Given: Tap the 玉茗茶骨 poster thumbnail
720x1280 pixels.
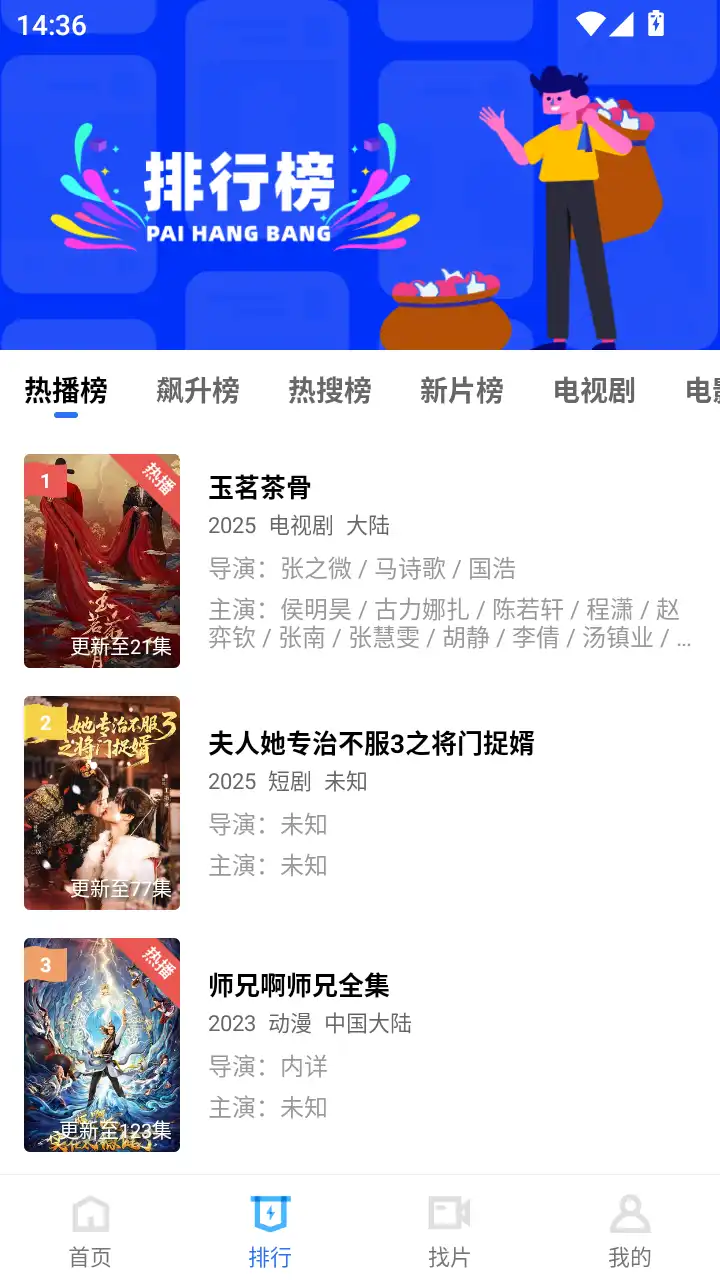Looking at the screenshot, I should coord(101,562).
